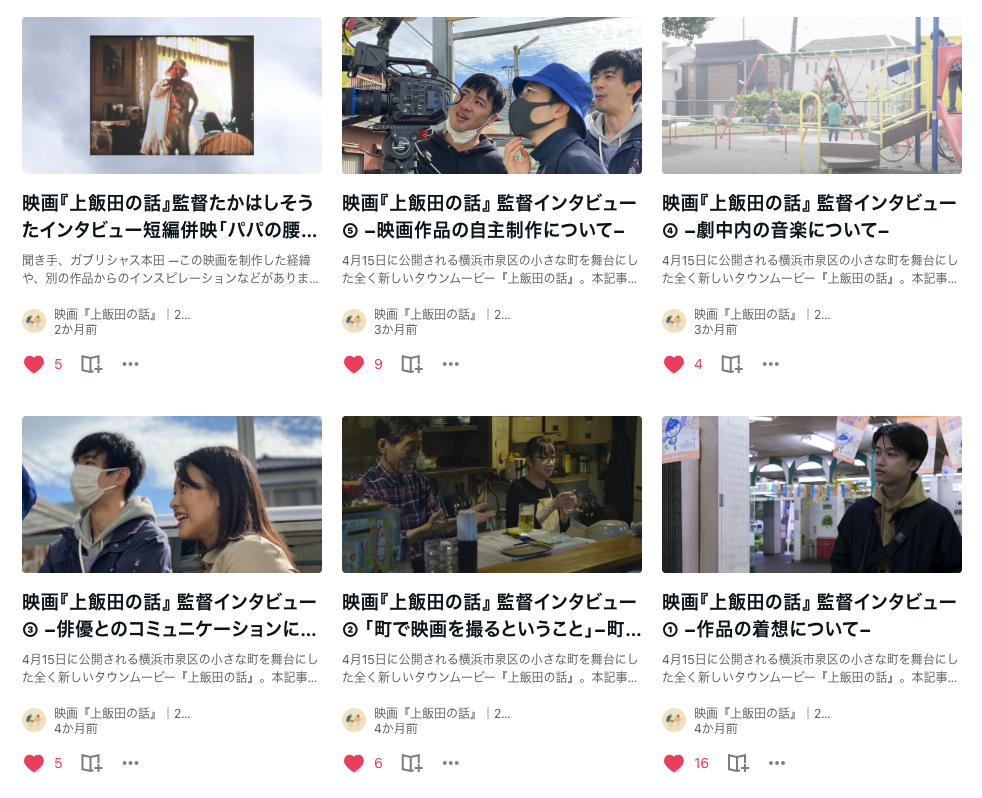Image resolution: width=982 pixels, height=798 pixels.
Task: Like the interview ② 町で映画を撮る article
Action: (x=354, y=763)
